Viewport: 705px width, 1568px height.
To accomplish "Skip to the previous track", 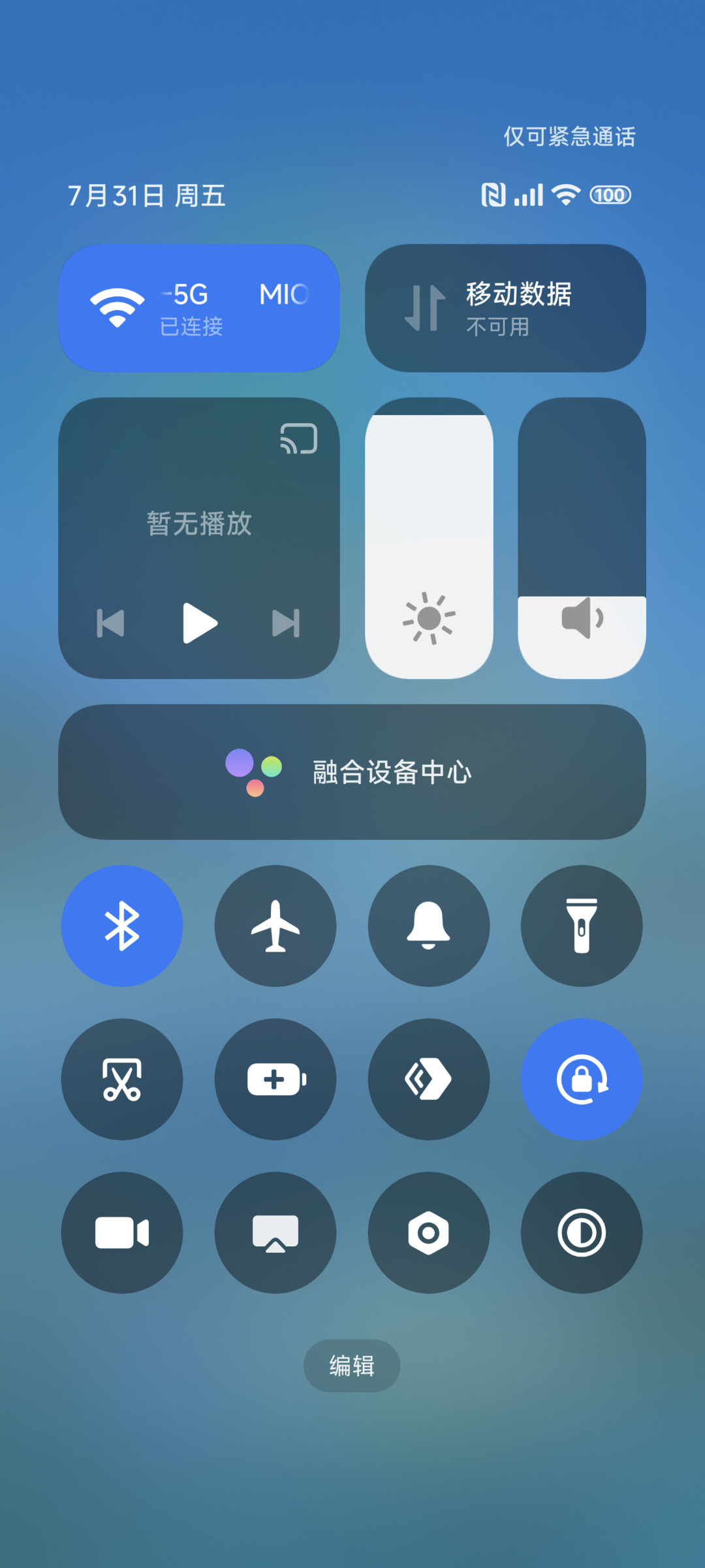I will 110,623.
